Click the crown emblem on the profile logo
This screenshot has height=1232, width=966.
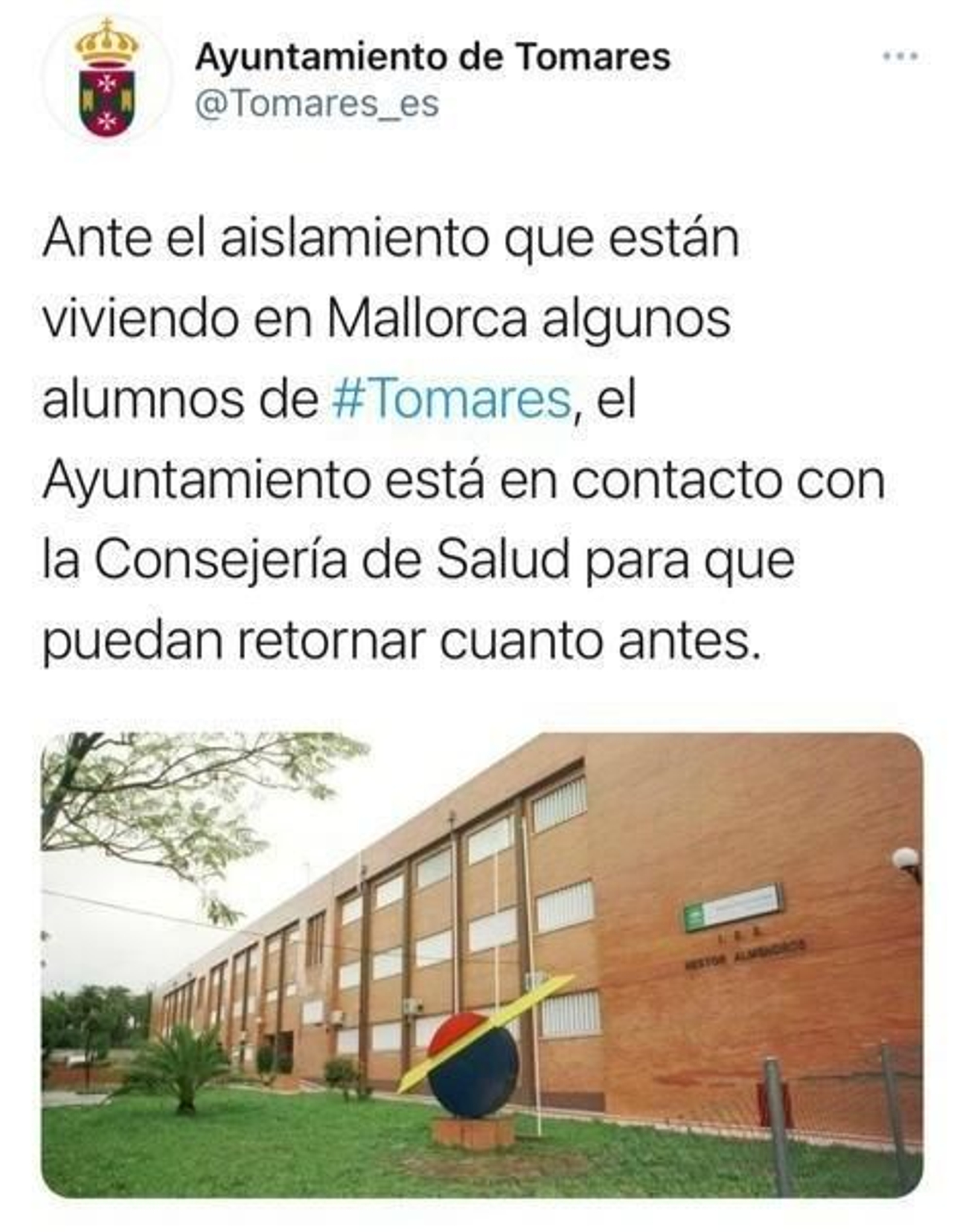(x=106, y=42)
